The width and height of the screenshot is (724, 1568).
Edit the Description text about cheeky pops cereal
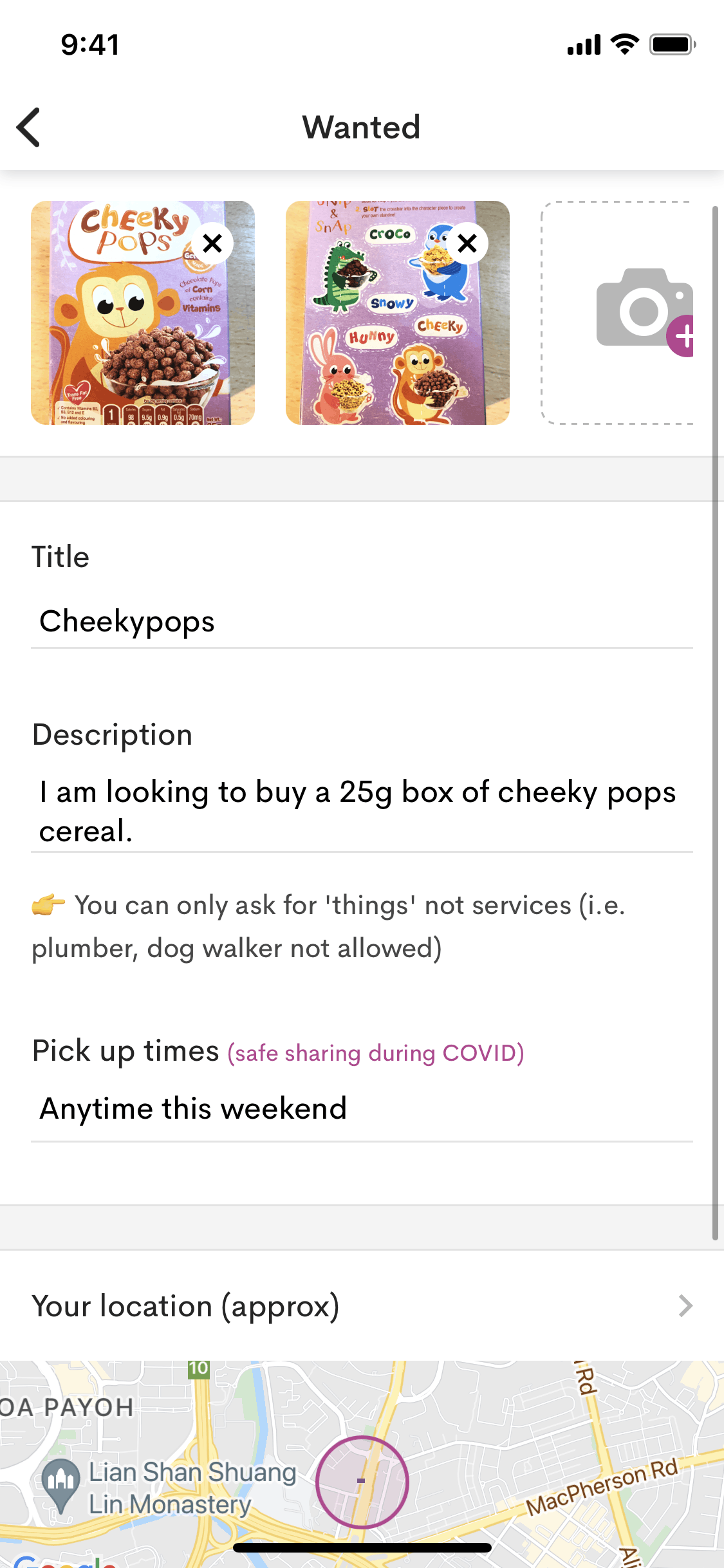(x=362, y=811)
